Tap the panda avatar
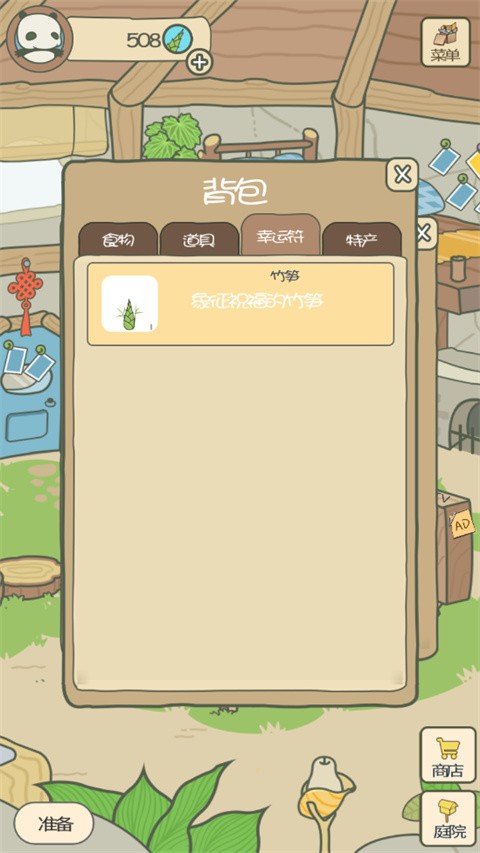The height and width of the screenshot is (853, 480). coord(39,39)
